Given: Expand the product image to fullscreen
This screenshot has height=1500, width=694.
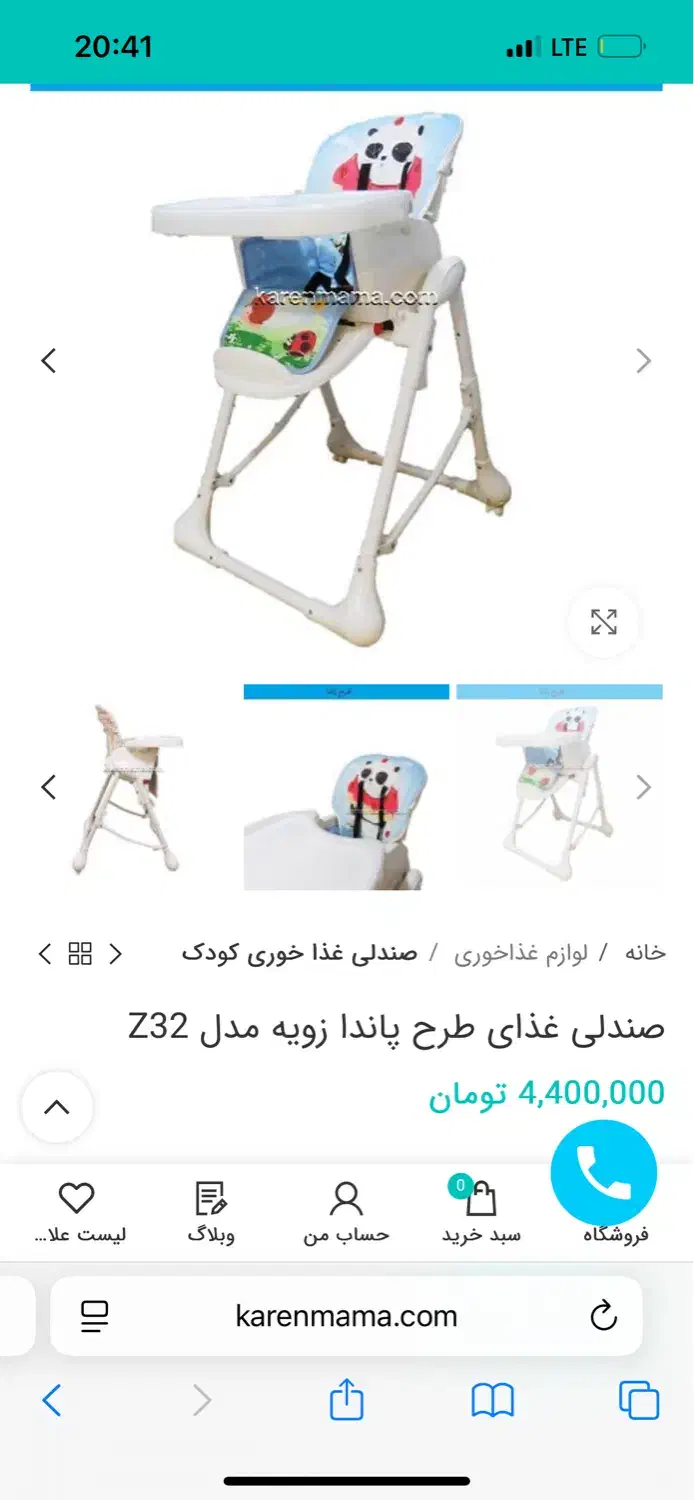Looking at the screenshot, I should (603, 621).
